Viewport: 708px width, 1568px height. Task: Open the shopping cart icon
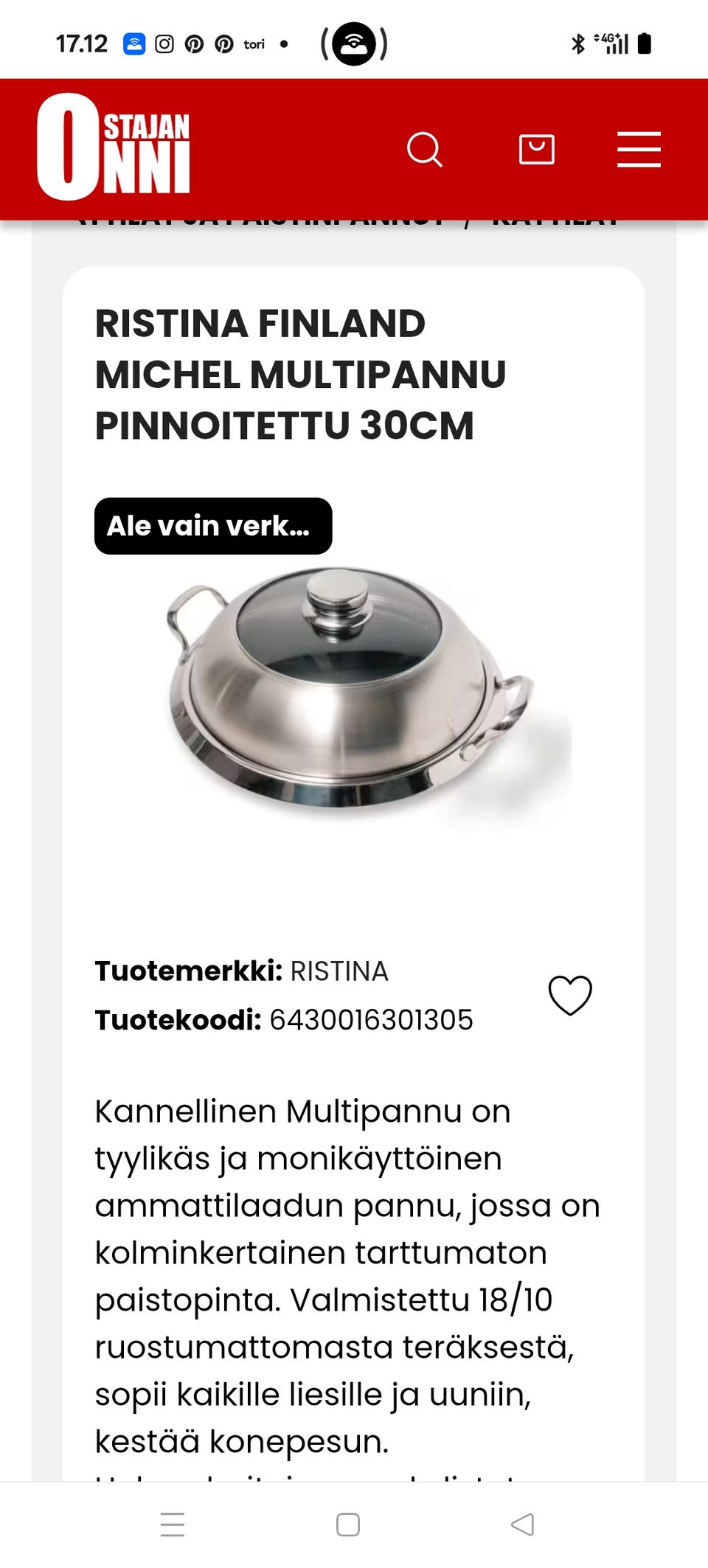pyautogui.click(x=537, y=150)
